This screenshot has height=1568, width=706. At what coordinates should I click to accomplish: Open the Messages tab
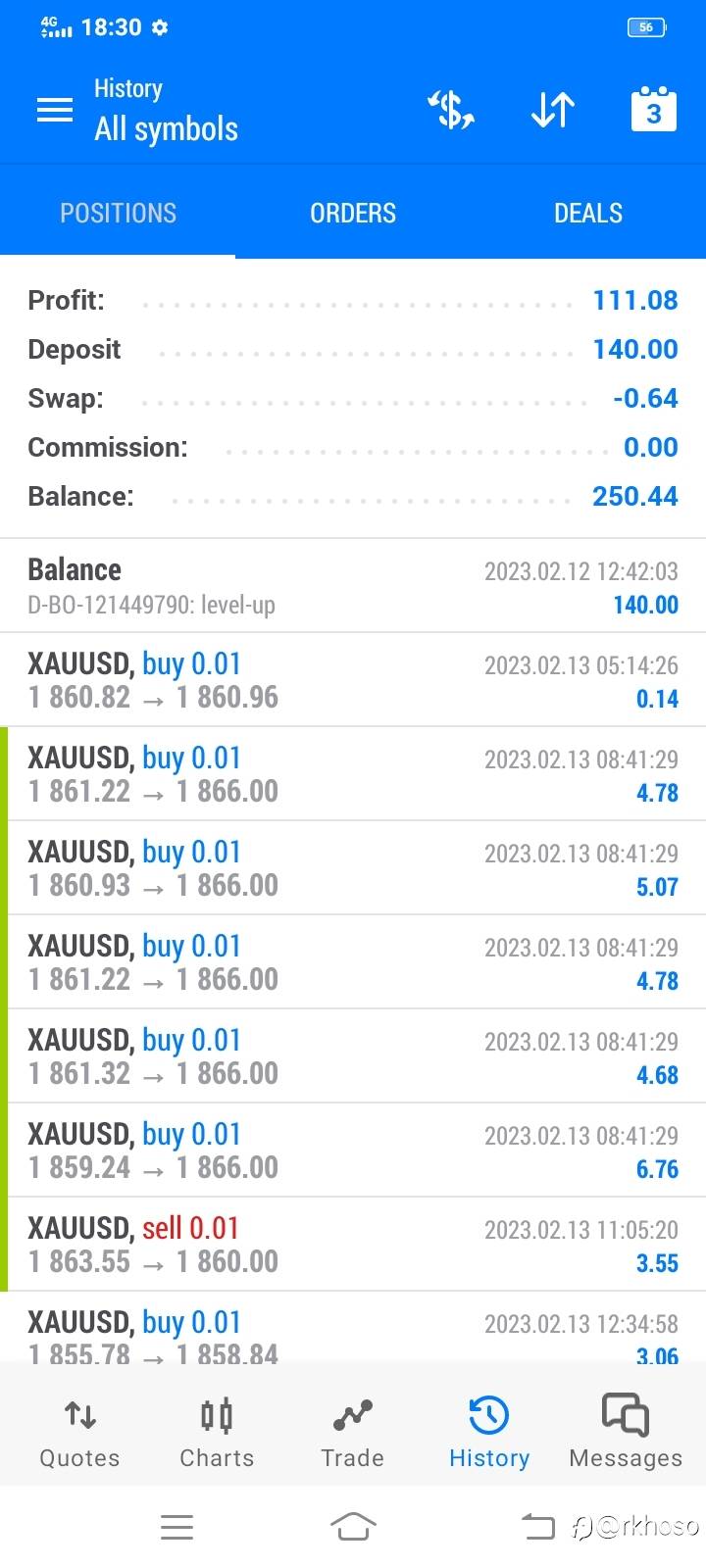tap(626, 1432)
